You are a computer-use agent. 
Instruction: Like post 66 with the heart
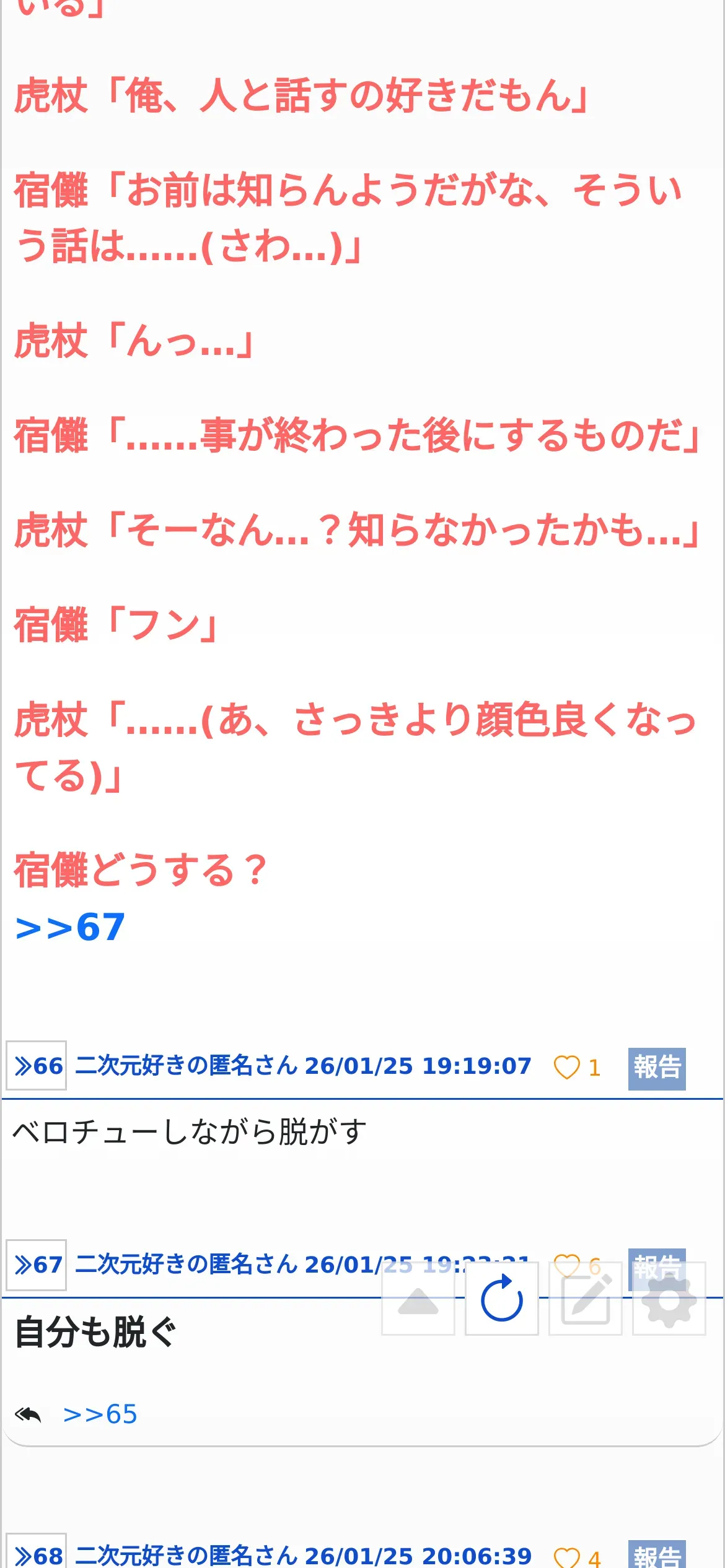point(566,1067)
